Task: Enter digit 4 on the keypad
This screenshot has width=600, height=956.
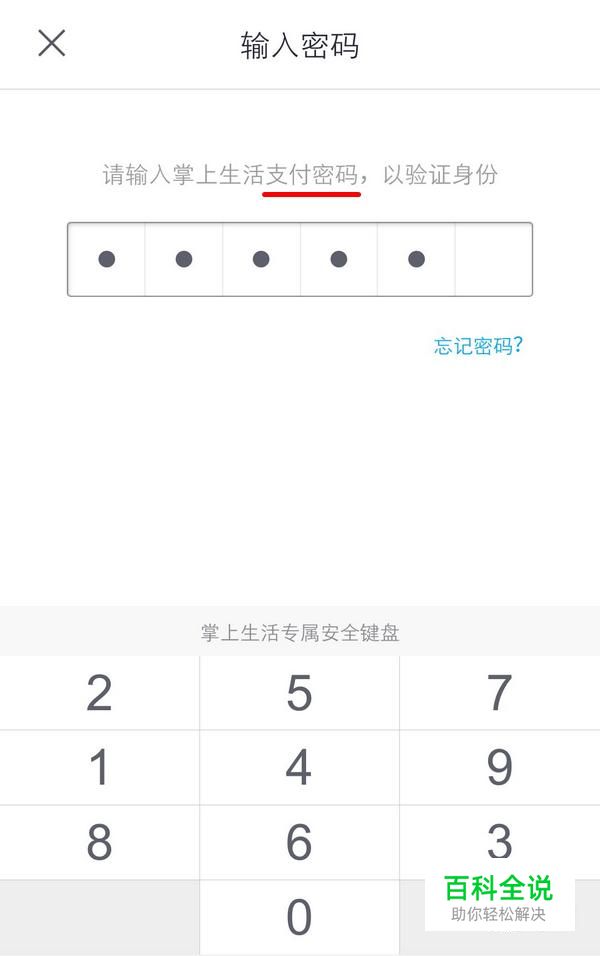Action: pyautogui.click(x=299, y=768)
